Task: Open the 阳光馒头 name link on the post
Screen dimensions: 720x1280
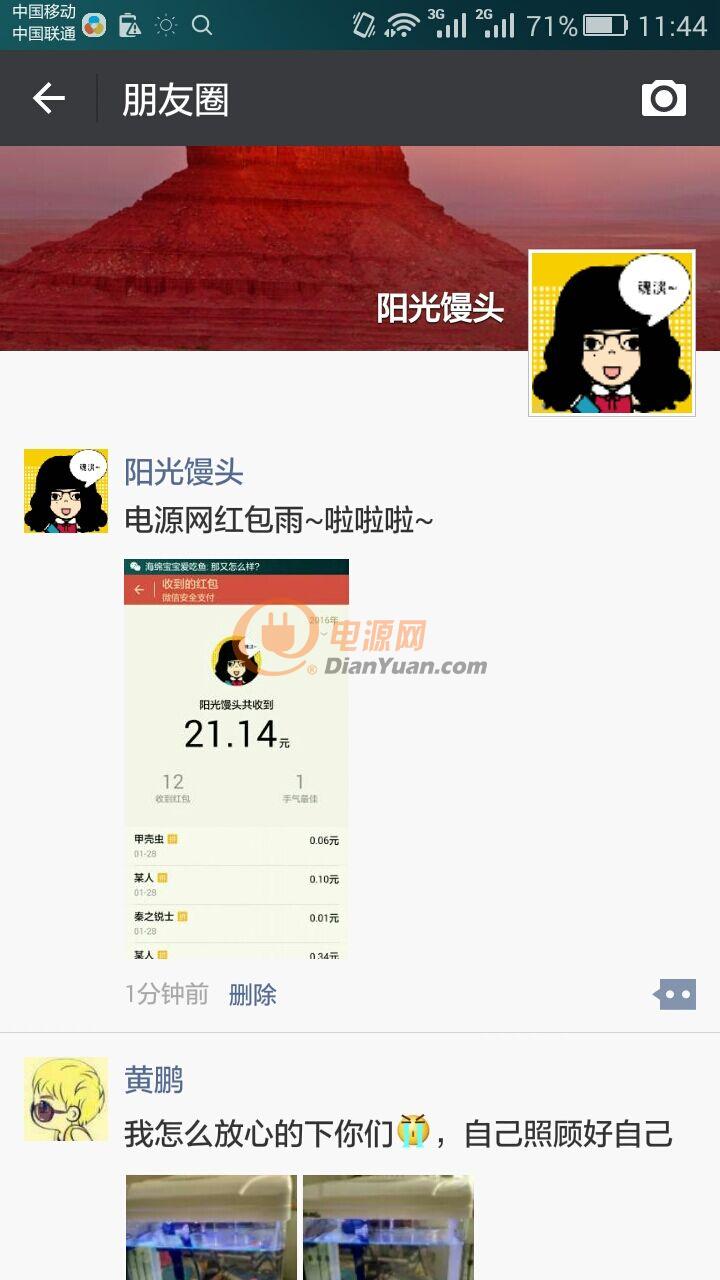Action: pyautogui.click(x=183, y=472)
